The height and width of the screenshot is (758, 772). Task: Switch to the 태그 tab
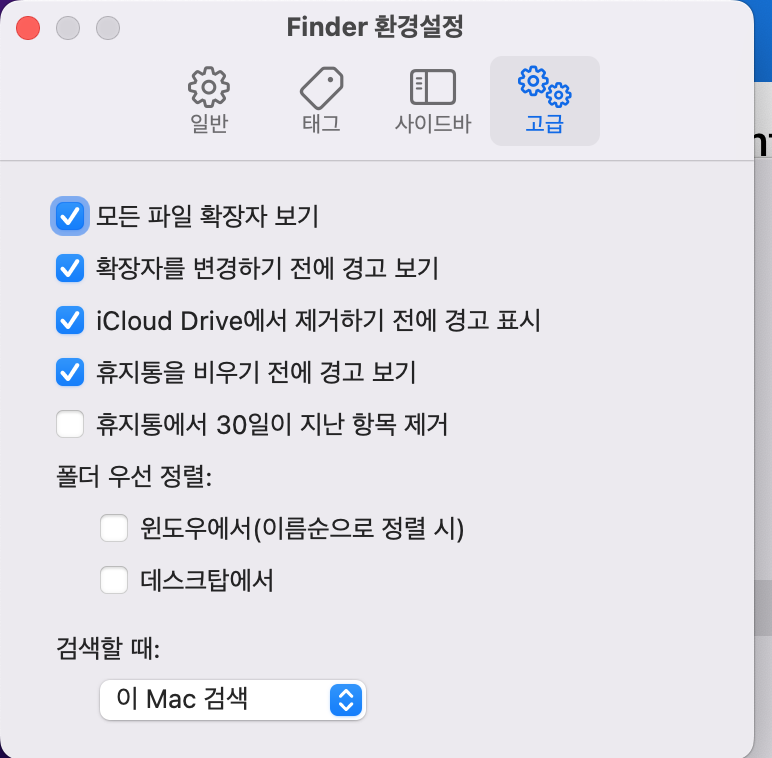[321, 101]
